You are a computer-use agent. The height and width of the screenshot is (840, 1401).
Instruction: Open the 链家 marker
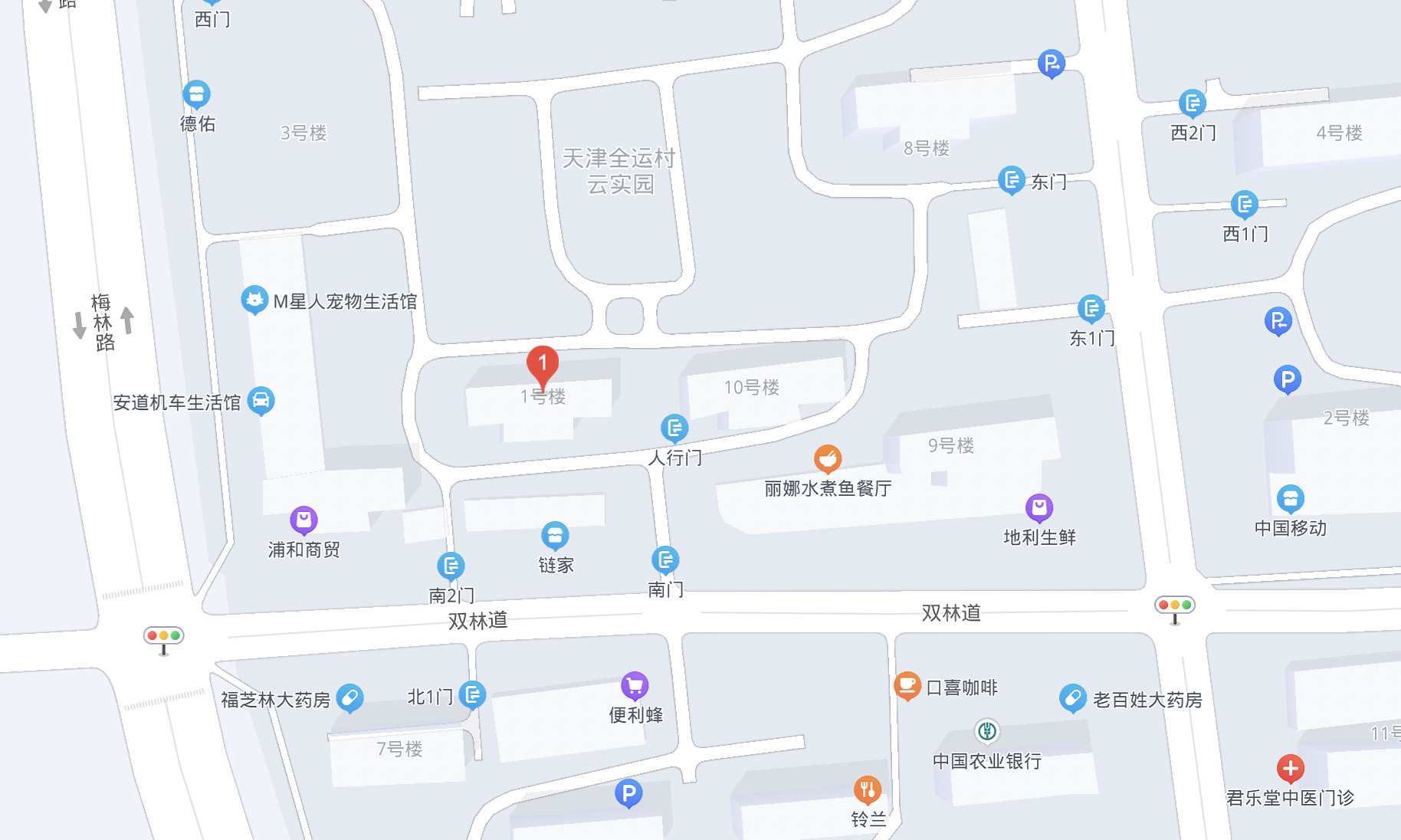click(x=555, y=535)
